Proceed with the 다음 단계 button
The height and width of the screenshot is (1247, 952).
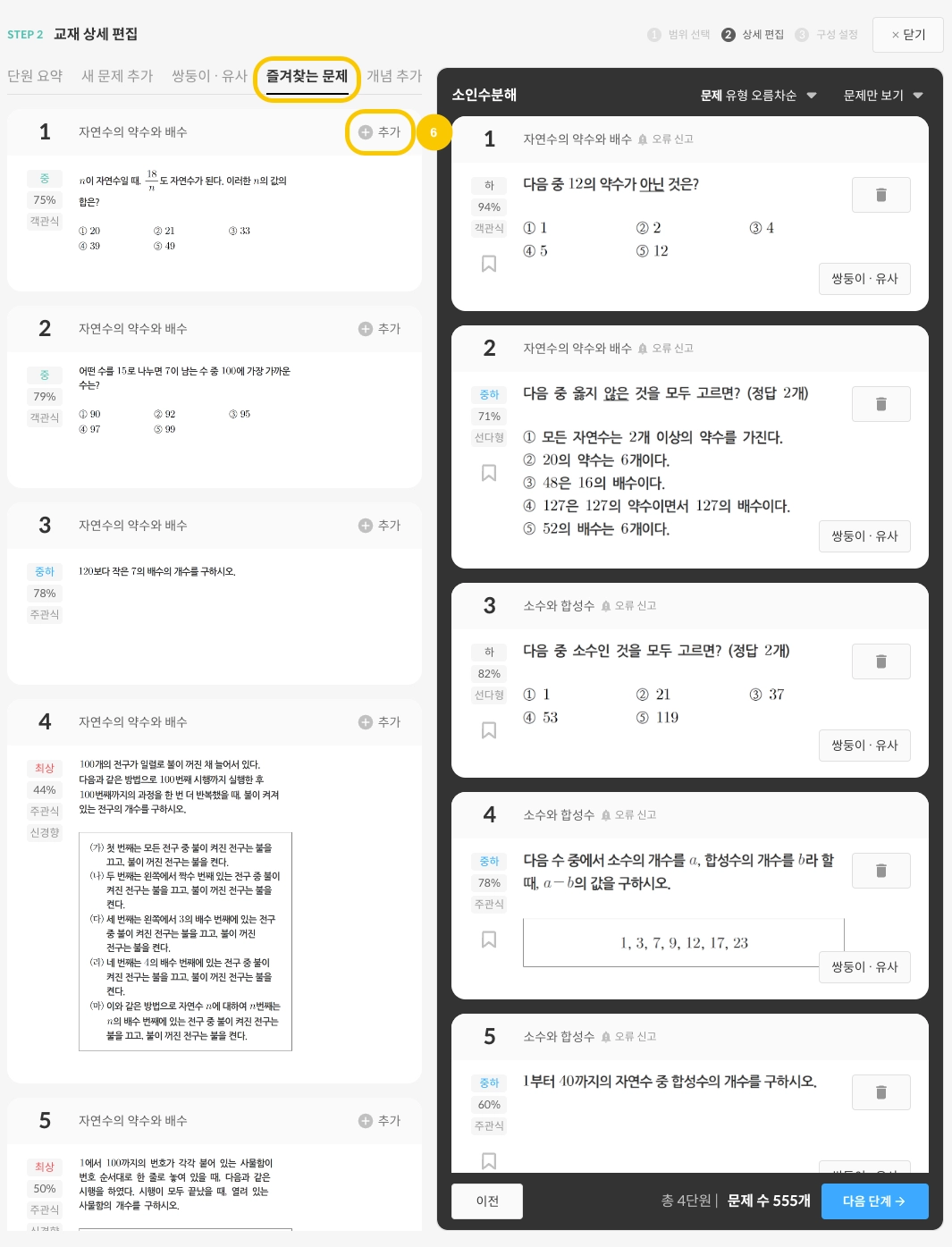(x=874, y=1201)
